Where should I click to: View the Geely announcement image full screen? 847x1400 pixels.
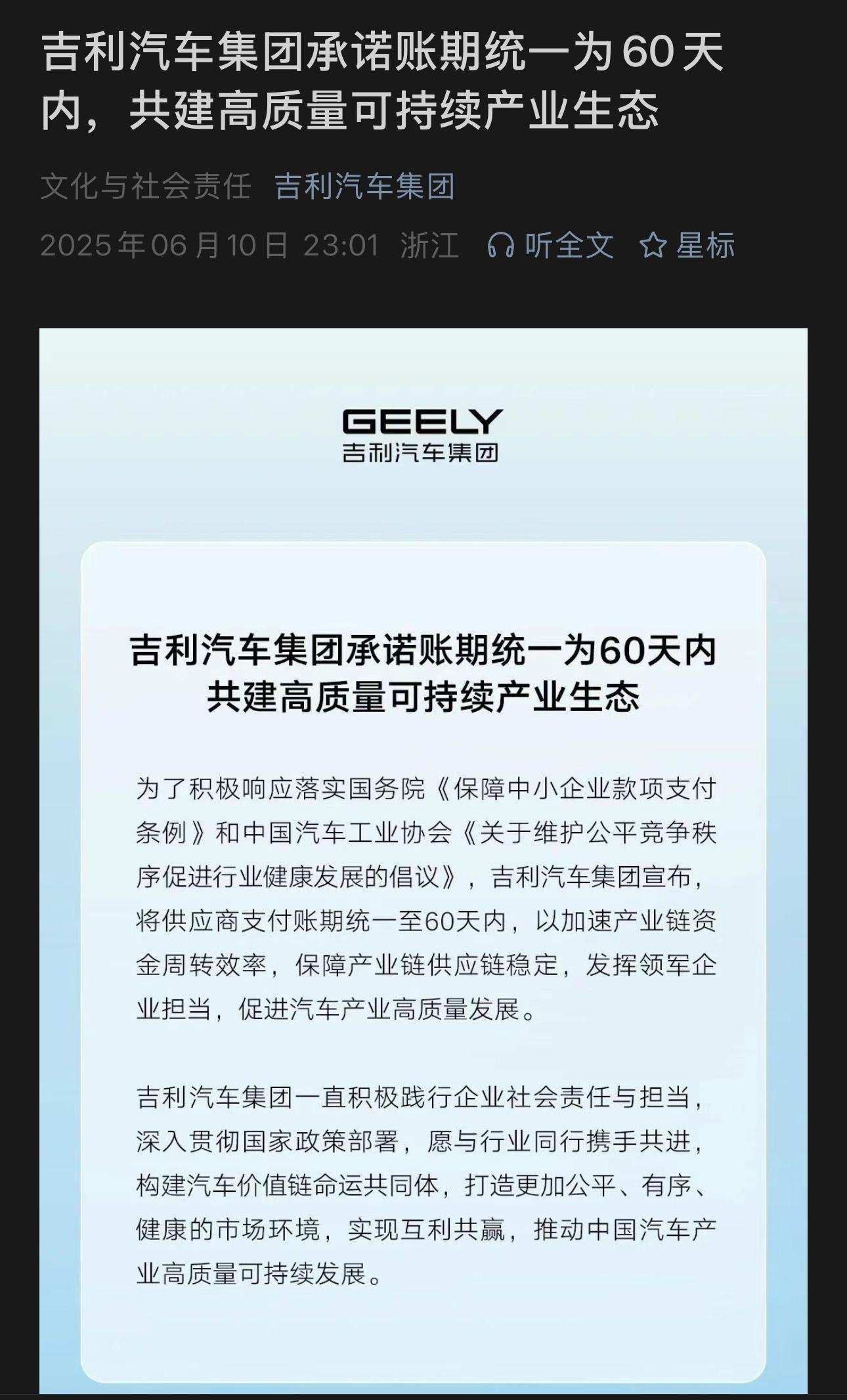(423, 854)
